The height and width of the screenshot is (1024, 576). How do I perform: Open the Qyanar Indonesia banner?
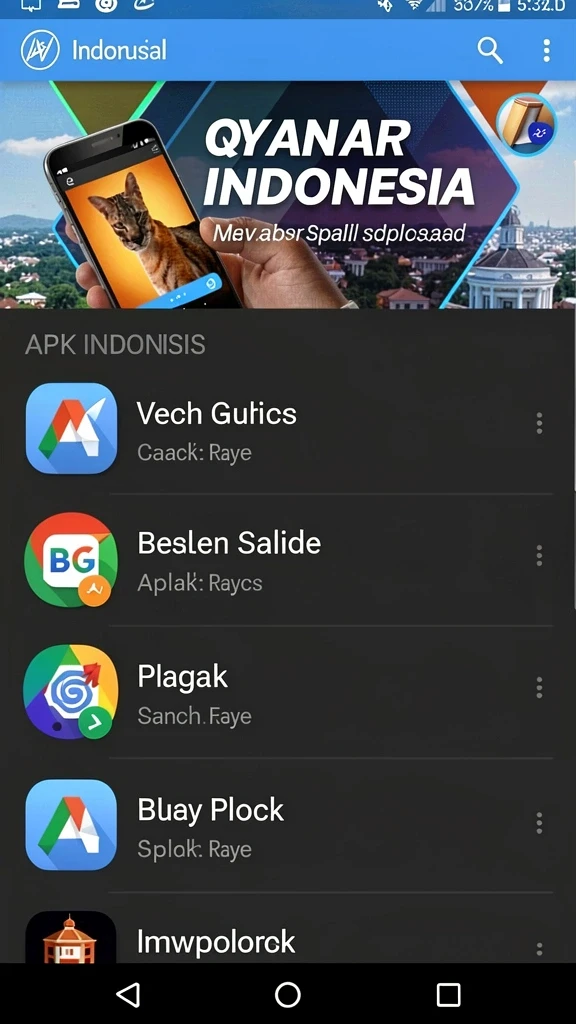[x=288, y=195]
